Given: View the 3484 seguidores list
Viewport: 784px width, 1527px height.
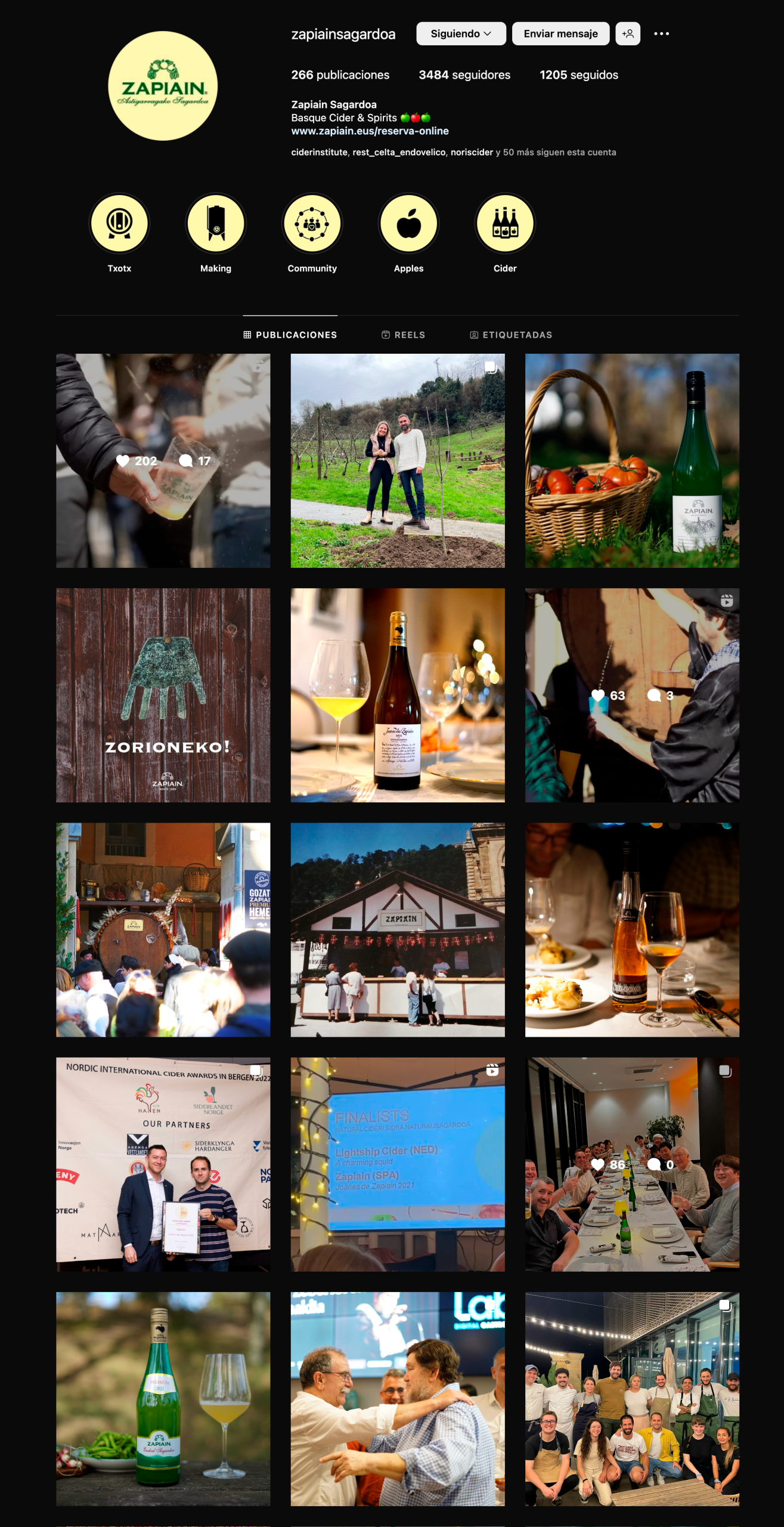Looking at the screenshot, I should pos(464,75).
